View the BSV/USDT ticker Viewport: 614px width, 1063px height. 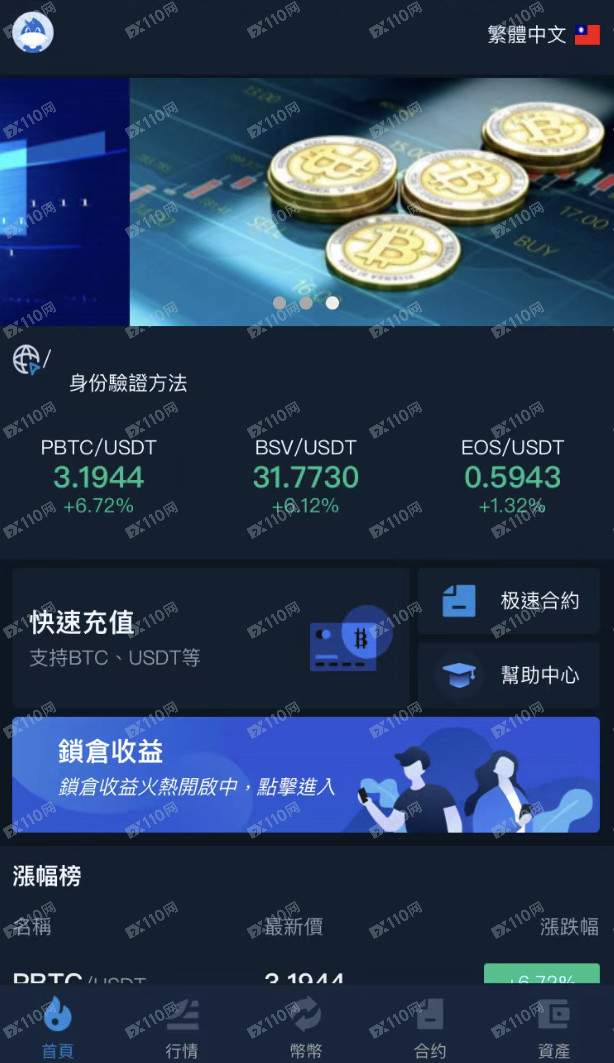coord(305,476)
